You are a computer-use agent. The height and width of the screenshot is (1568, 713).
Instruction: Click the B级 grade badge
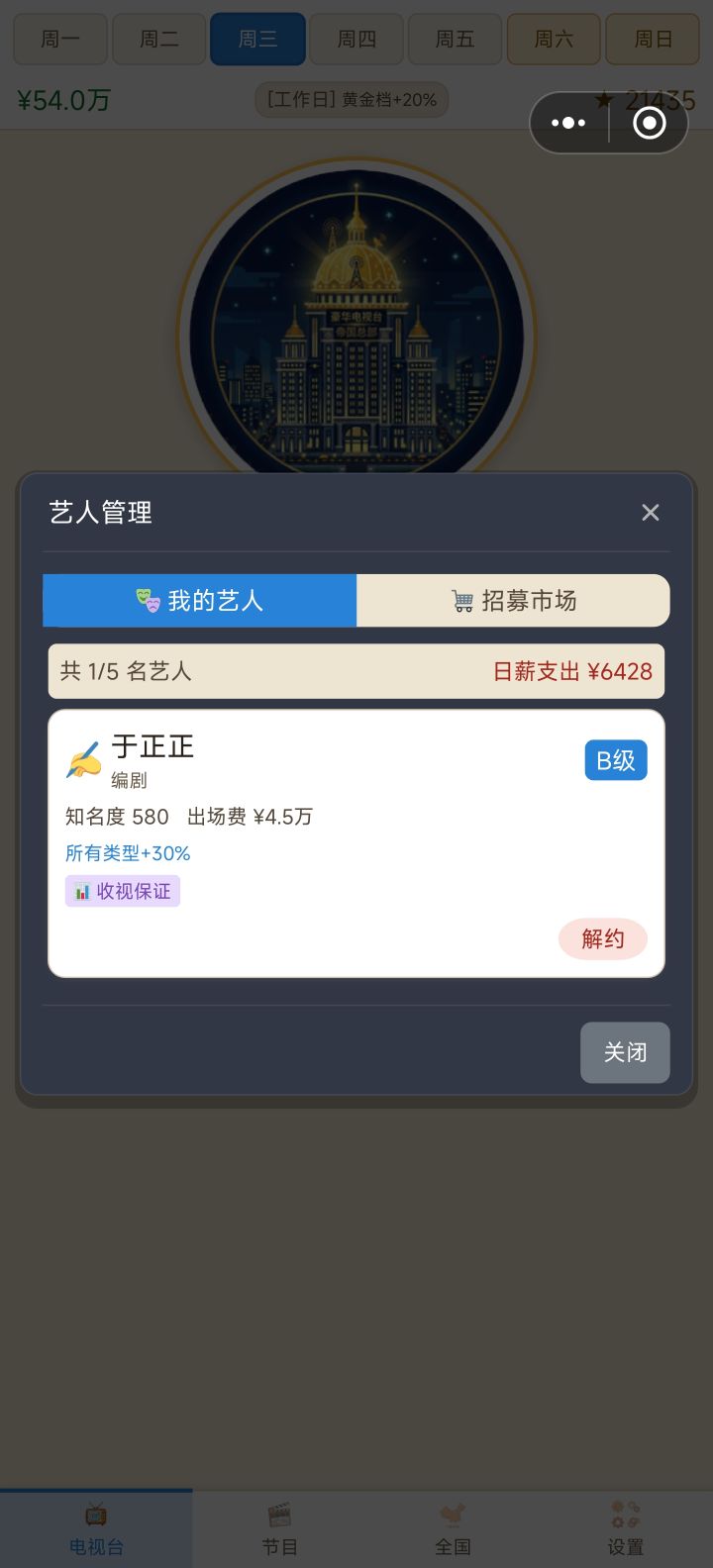point(615,759)
